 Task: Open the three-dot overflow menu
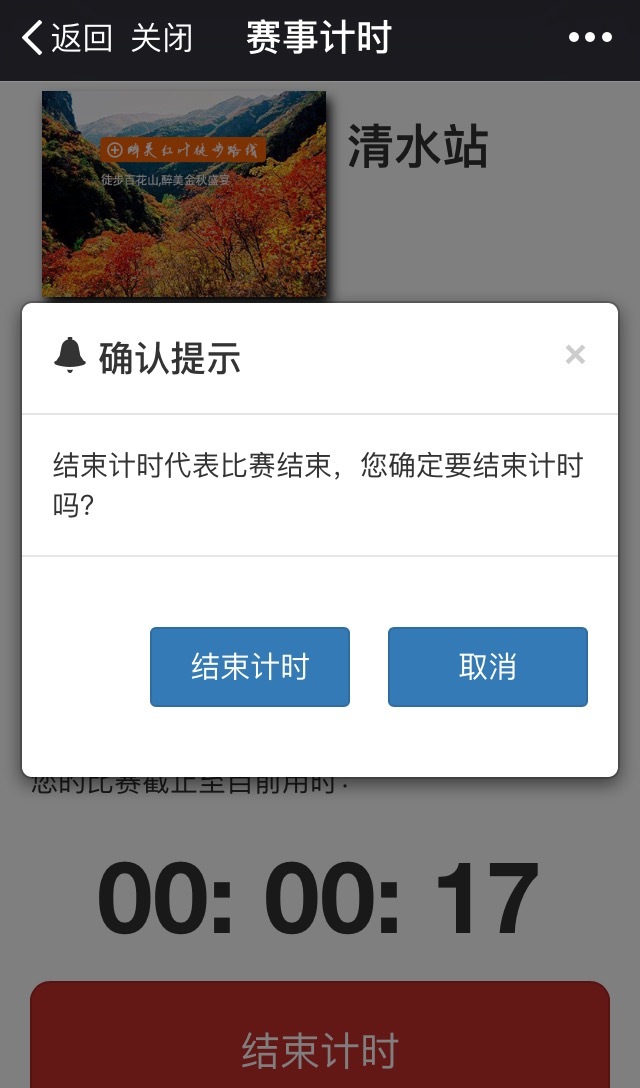click(x=590, y=38)
